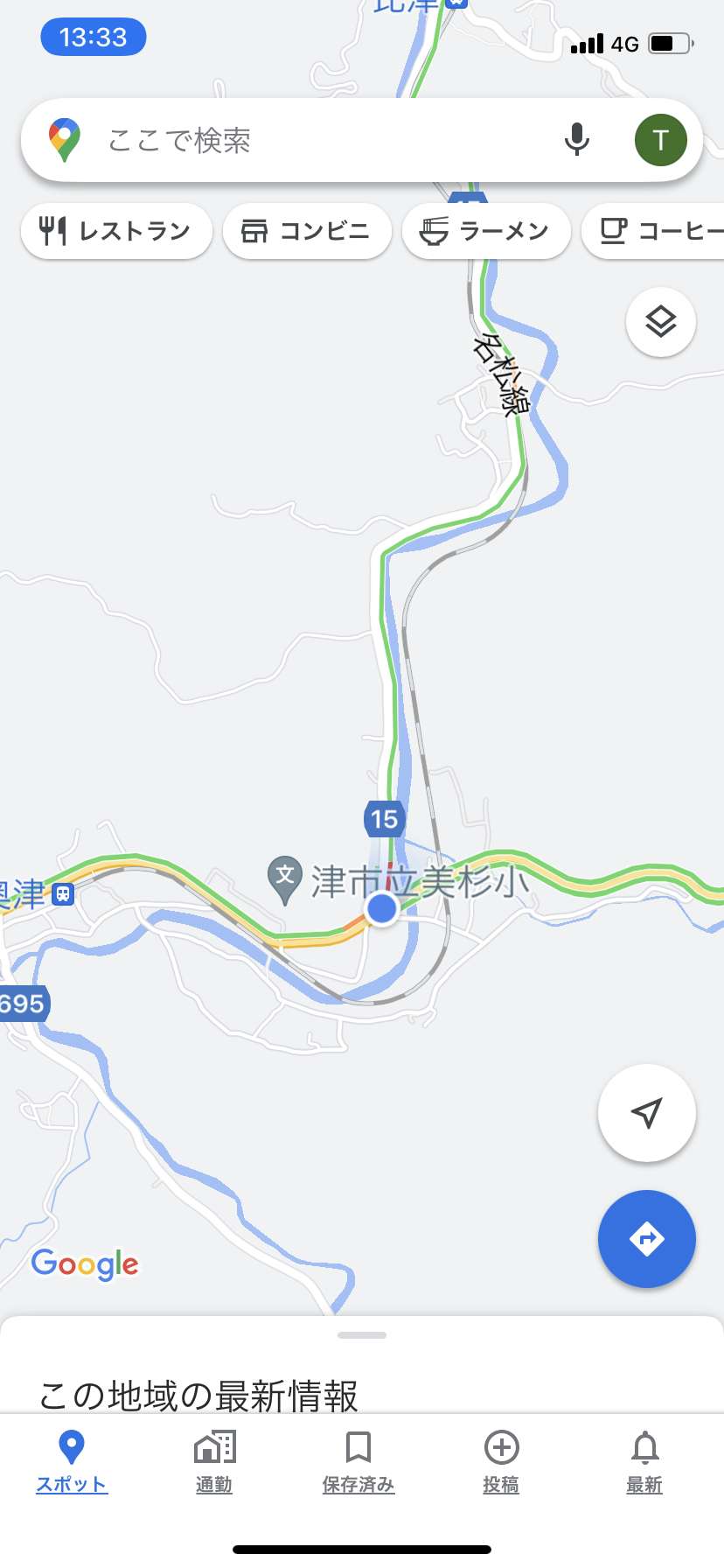Open directions with the blue button

(647, 1239)
